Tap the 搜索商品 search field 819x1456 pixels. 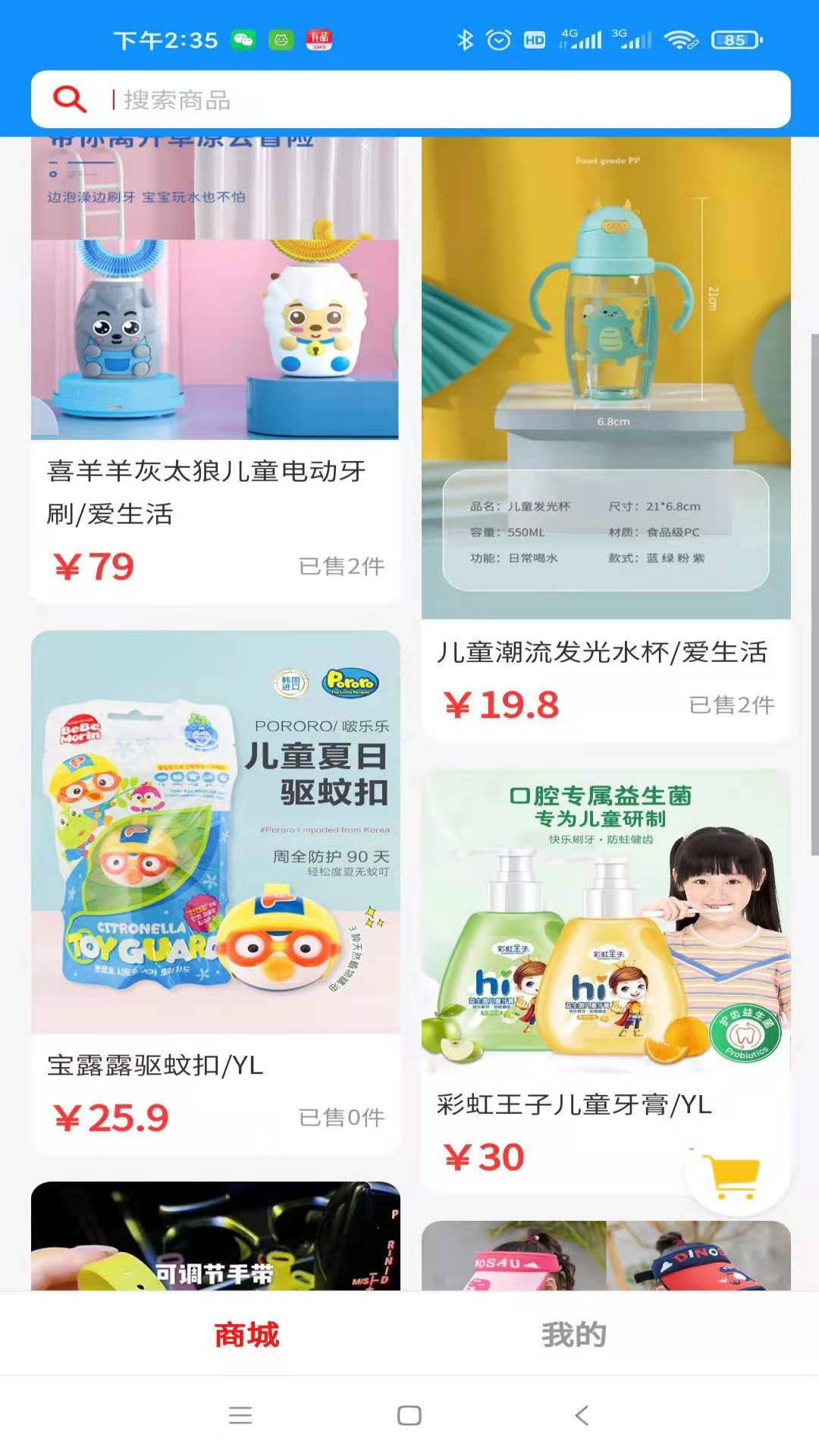coord(447,99)
